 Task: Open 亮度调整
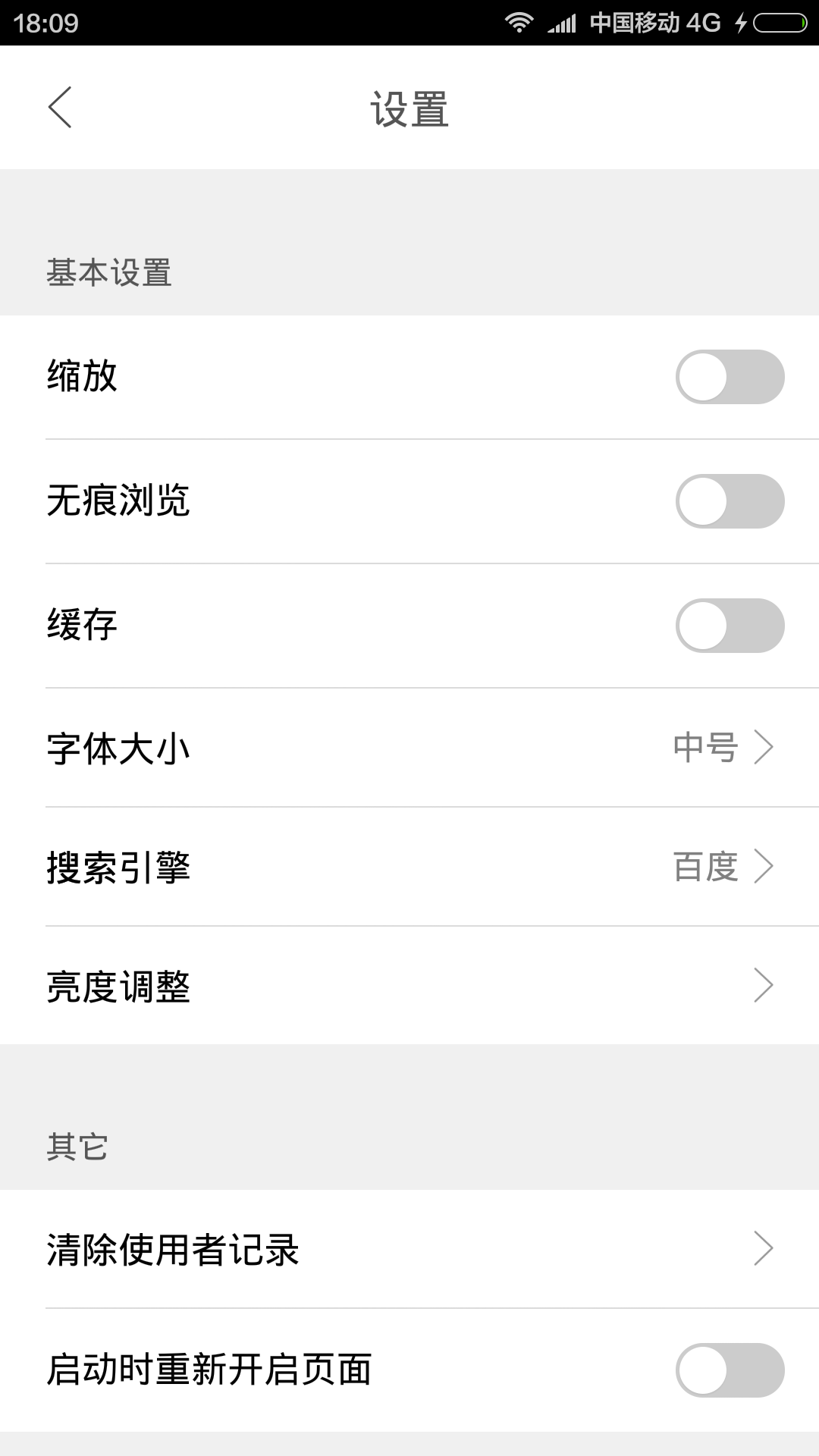pos(409,986)
